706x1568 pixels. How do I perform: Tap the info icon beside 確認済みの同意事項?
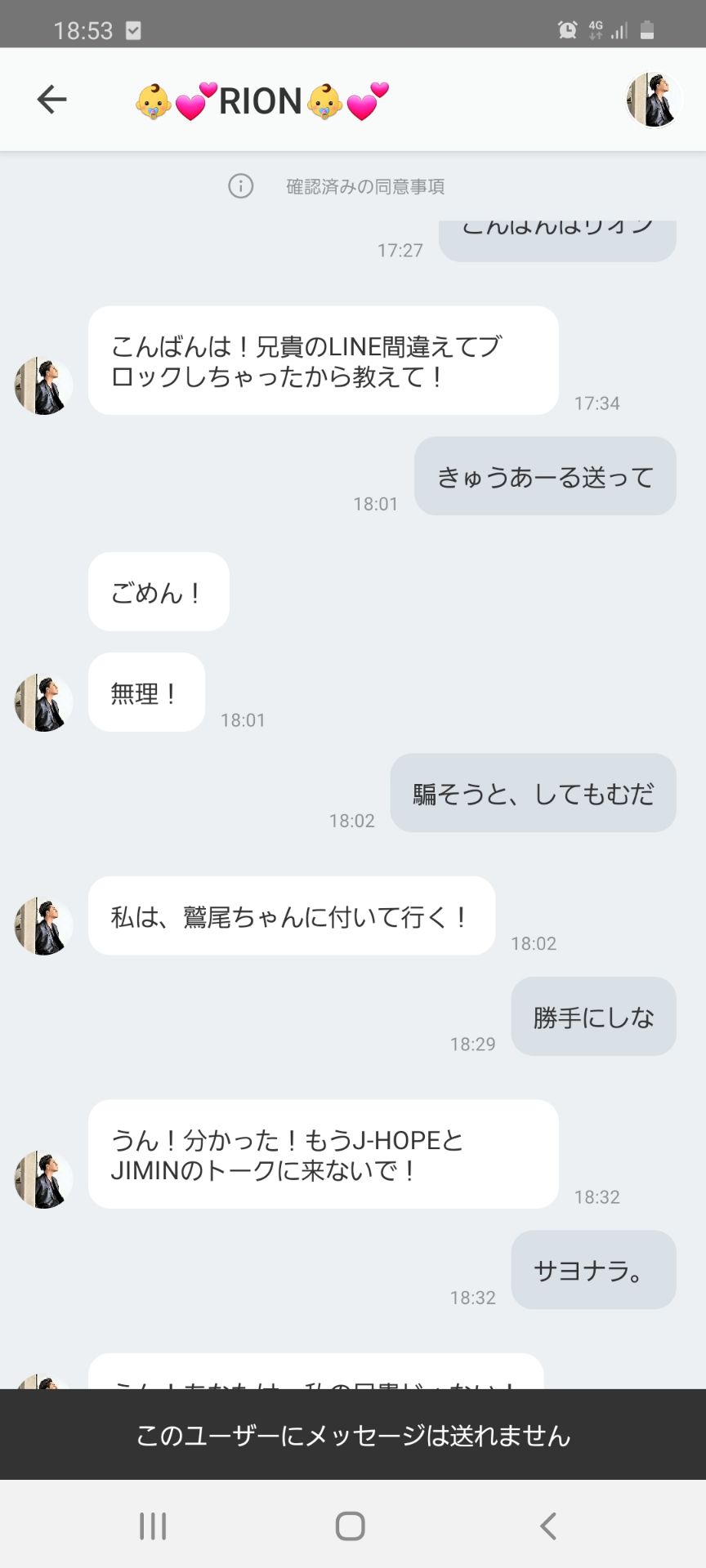239,186
